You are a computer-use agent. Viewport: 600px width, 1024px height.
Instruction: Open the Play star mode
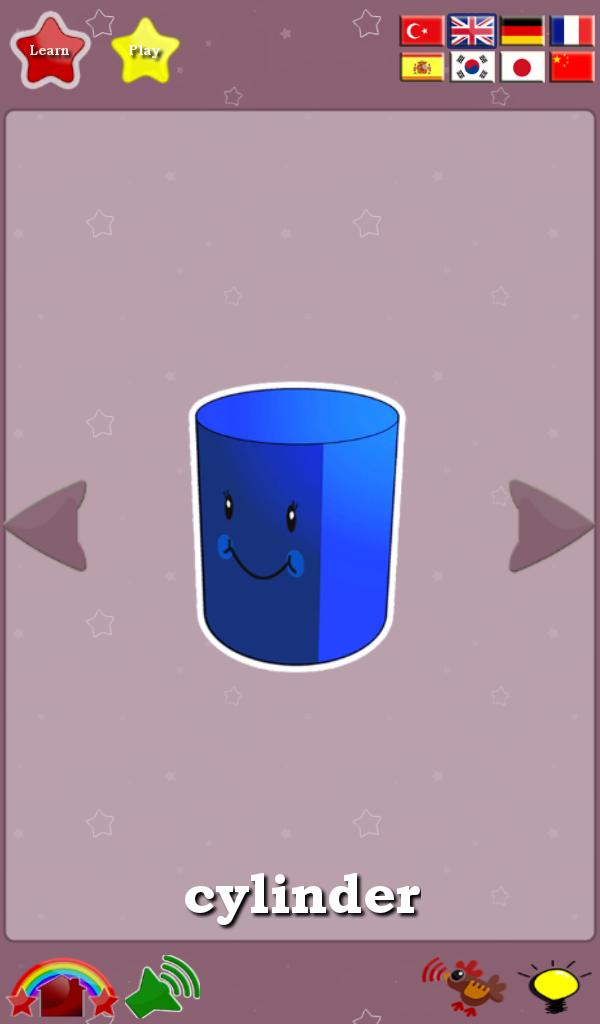(145, 50)
